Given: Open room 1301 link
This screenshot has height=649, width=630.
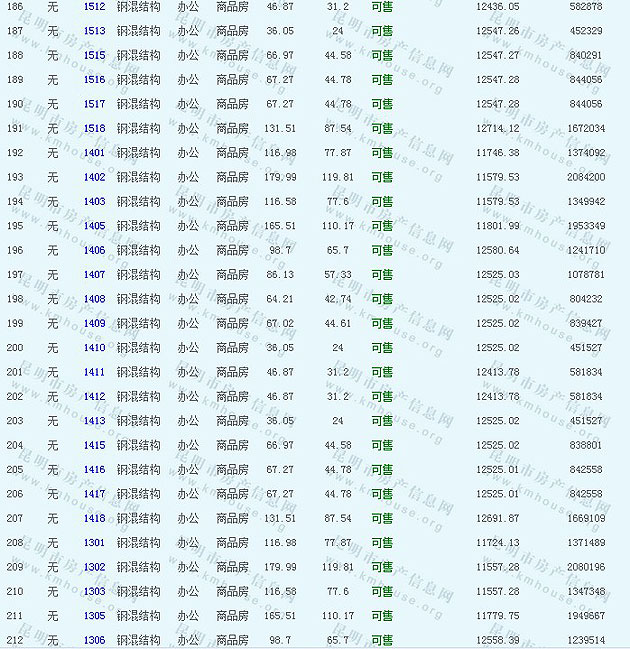Looking at the screenshot, I should pyautogui.click(x=94, y=542).
